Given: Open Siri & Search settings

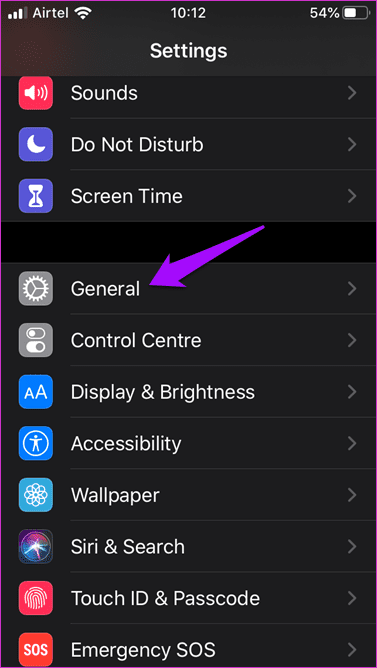Looking at the screenshot, I should [188, 546].
